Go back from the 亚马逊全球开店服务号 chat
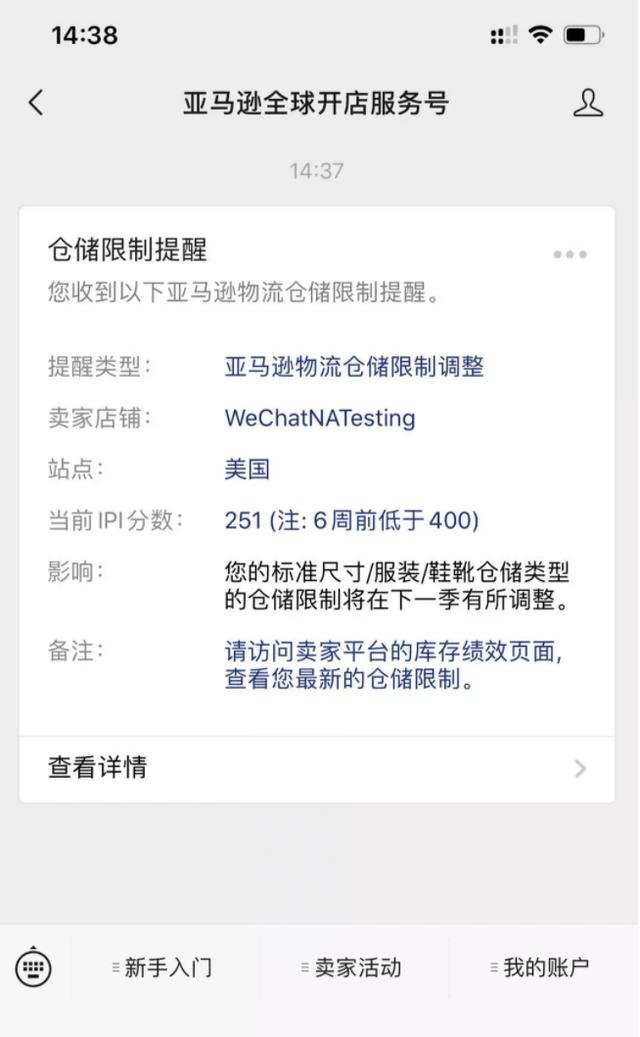 pos(36,102)
